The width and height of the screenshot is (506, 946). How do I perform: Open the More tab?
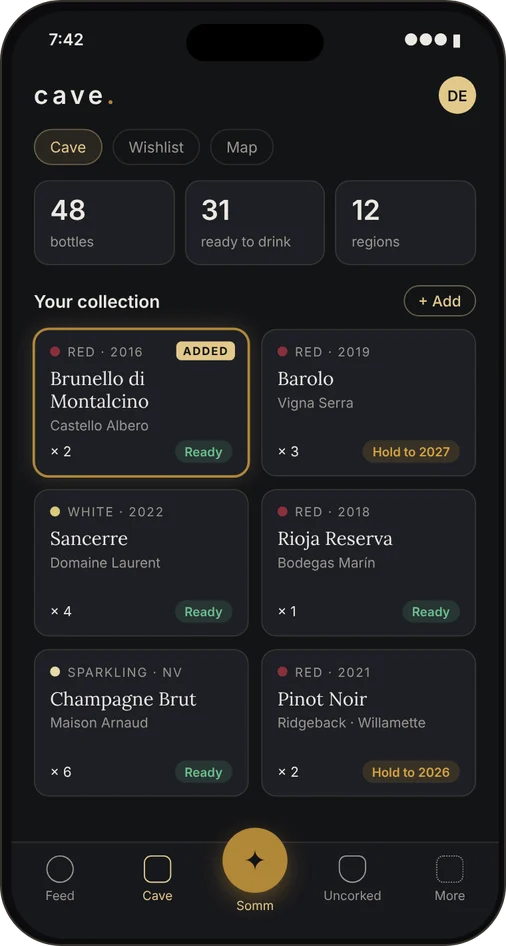tap(450, 878)
